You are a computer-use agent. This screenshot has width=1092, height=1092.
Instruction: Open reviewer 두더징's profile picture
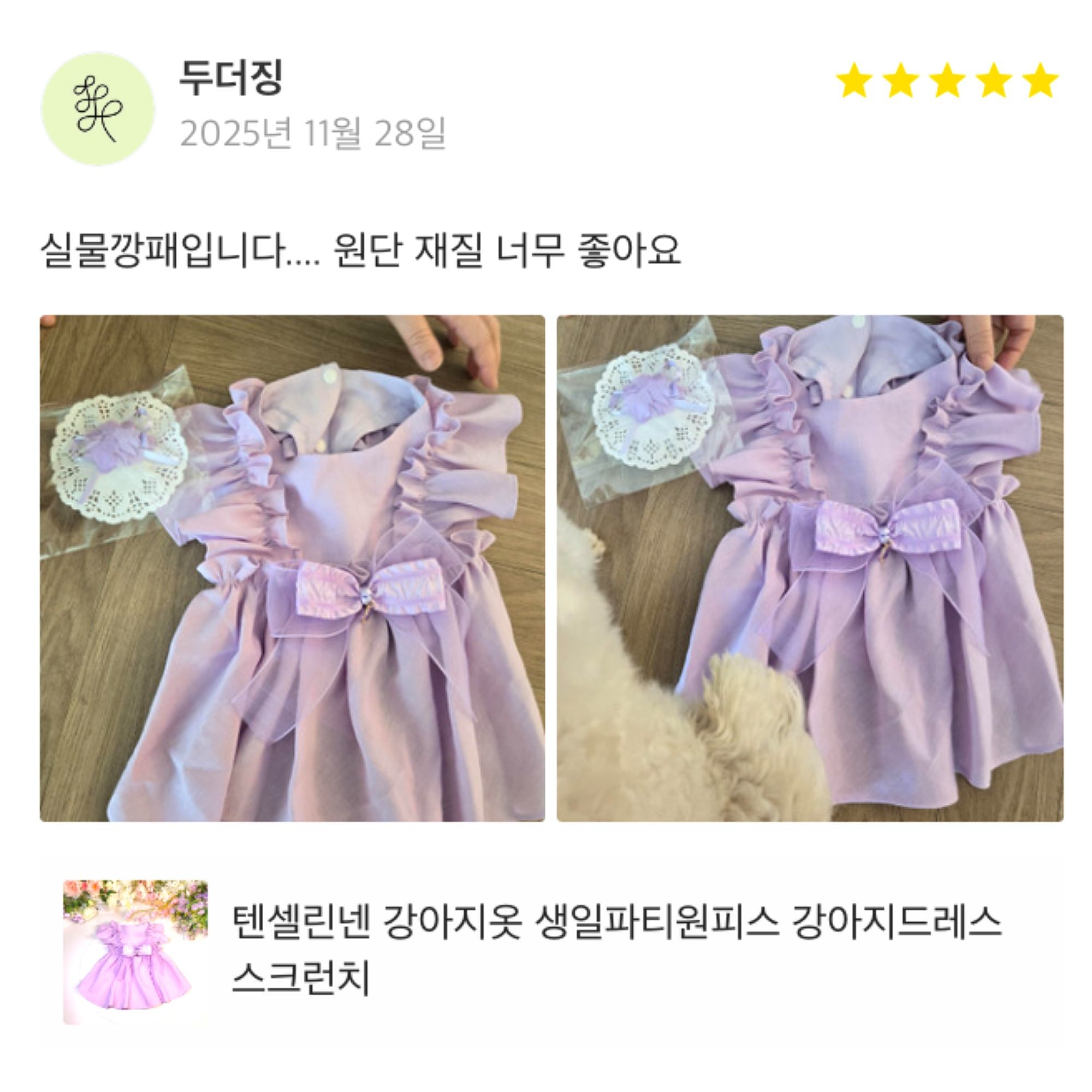(x=98, y=109)
